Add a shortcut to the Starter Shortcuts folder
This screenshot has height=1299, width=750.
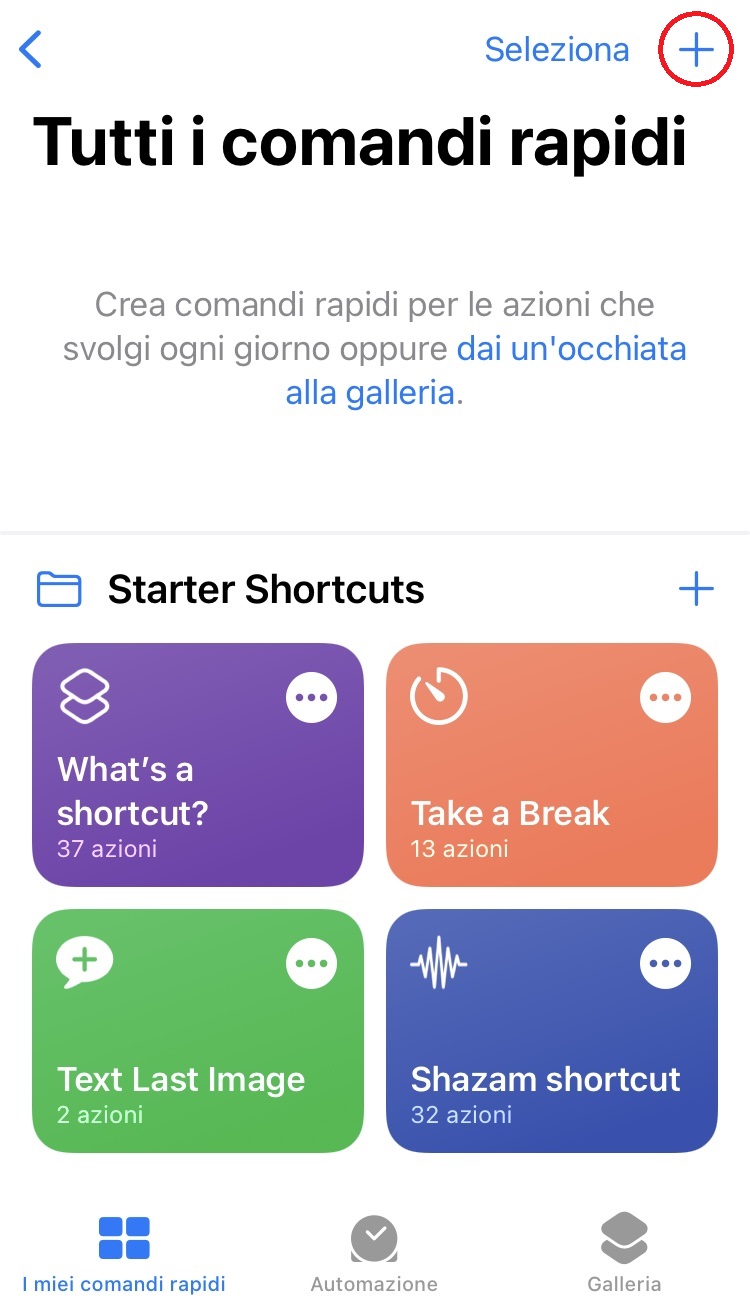point(696,589)
